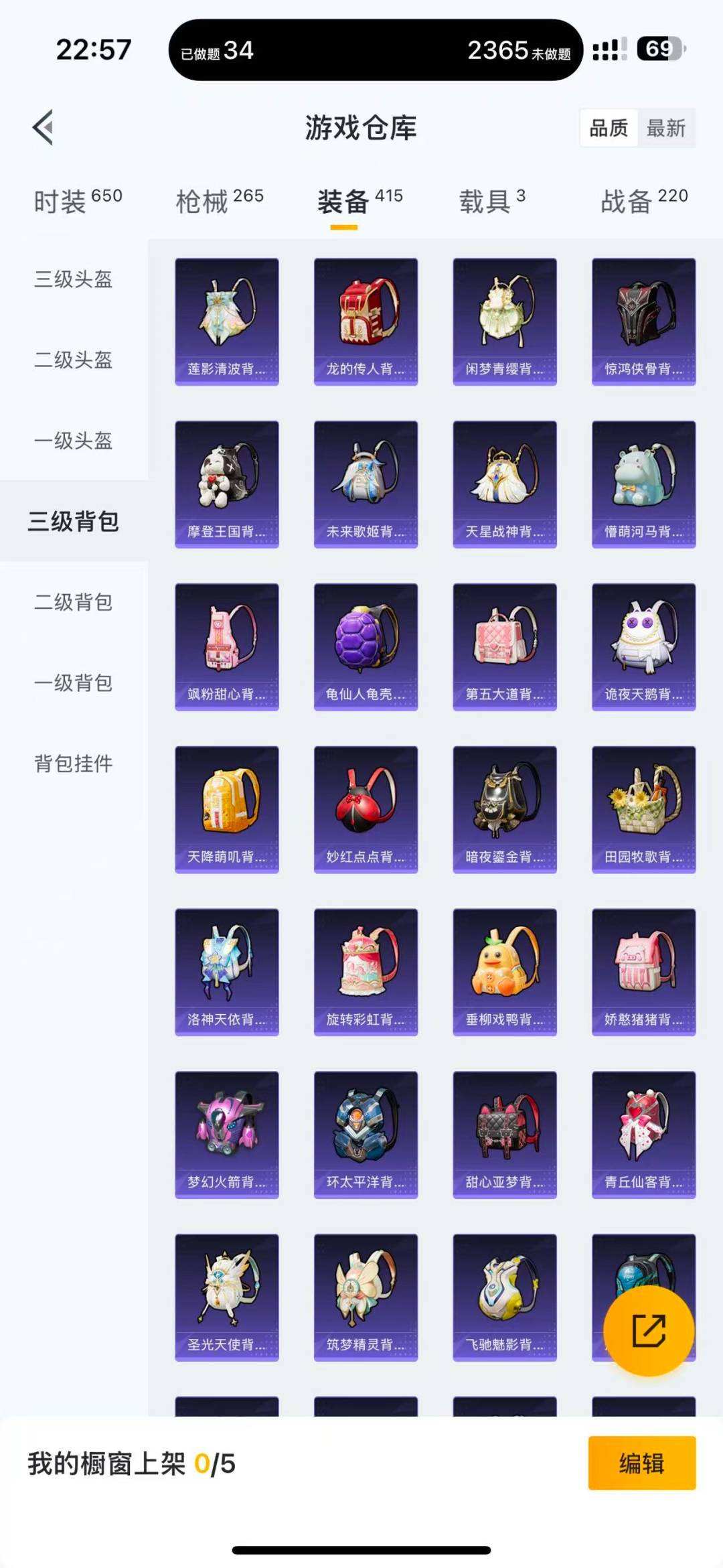View the 龙的传人 backpack
The height and width of the screenshot is (1568, 723).
[366, 322]
